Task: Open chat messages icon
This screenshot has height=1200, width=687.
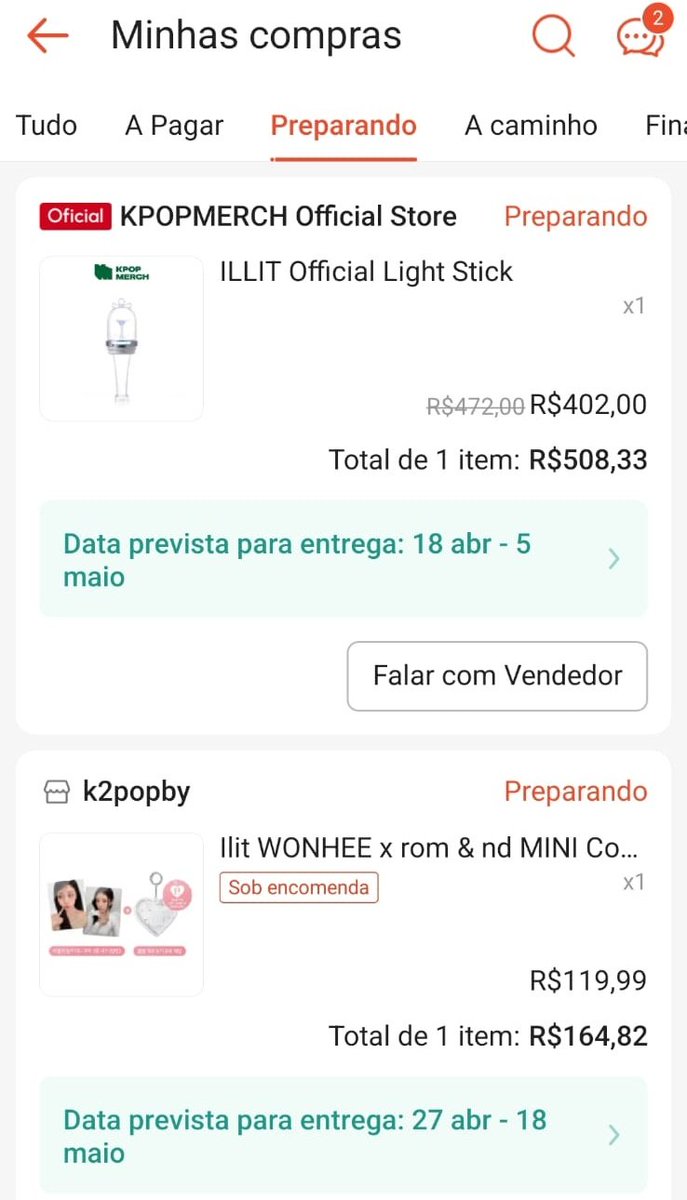Action: [x=640, y=37]
